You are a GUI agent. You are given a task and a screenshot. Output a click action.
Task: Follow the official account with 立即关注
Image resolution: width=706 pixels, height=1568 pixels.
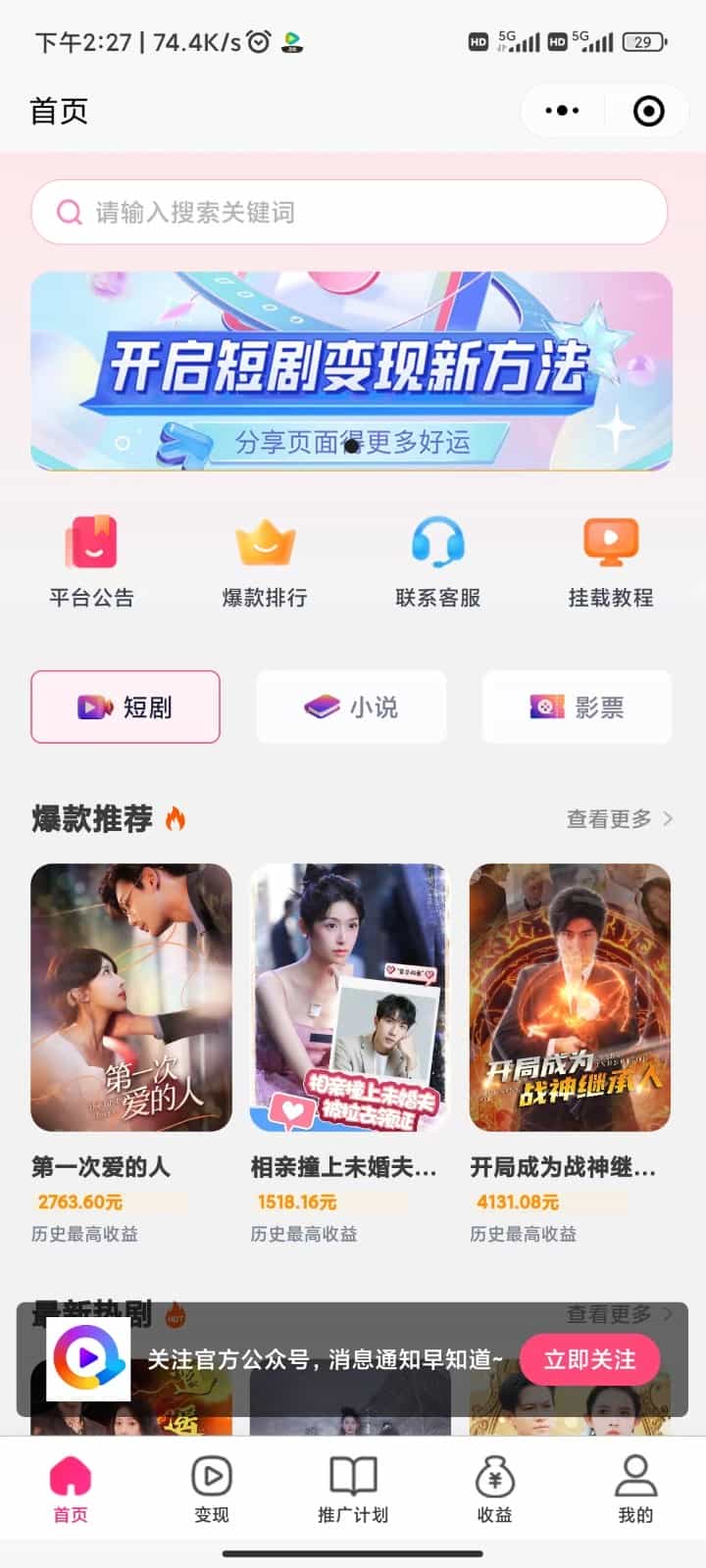(x=589, y=1359)
